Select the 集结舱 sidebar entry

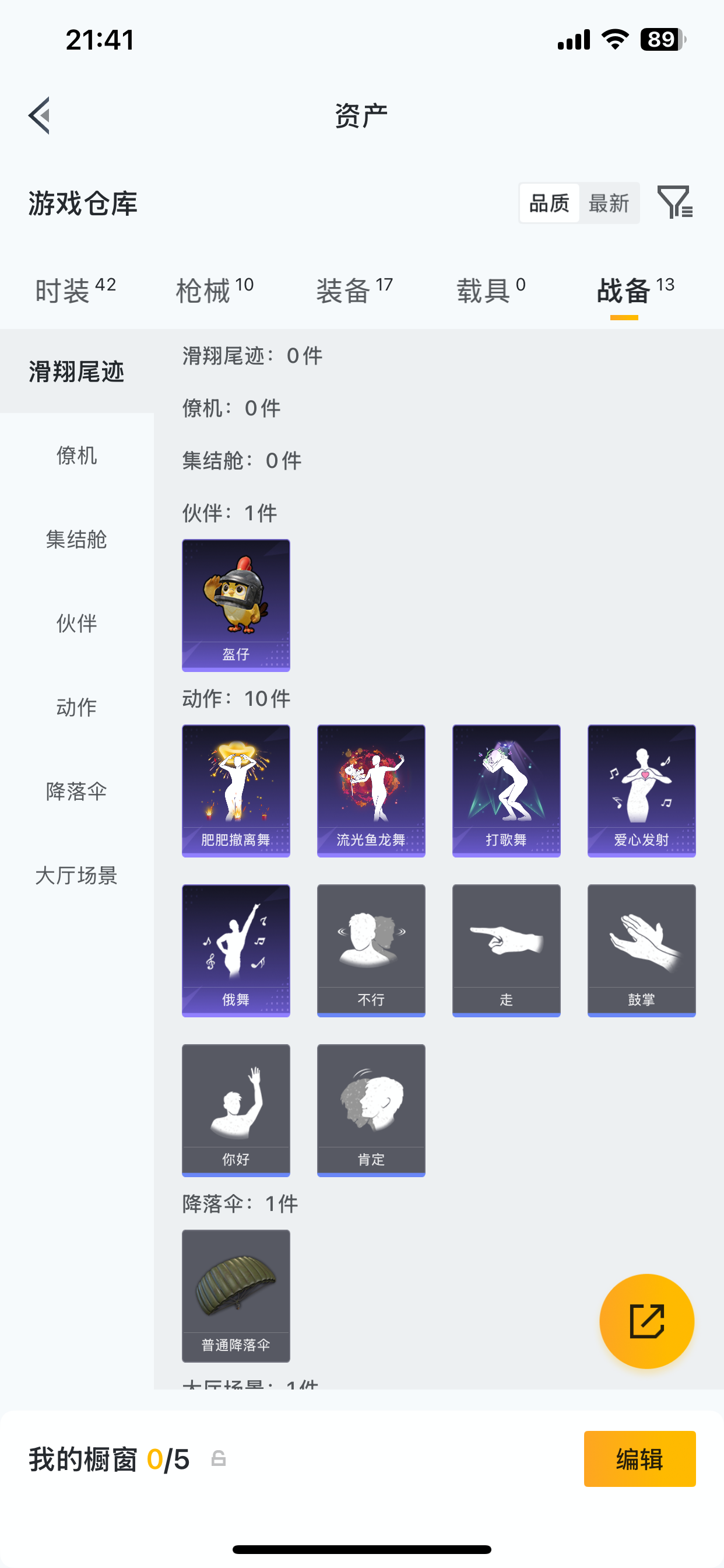(75, 540)
